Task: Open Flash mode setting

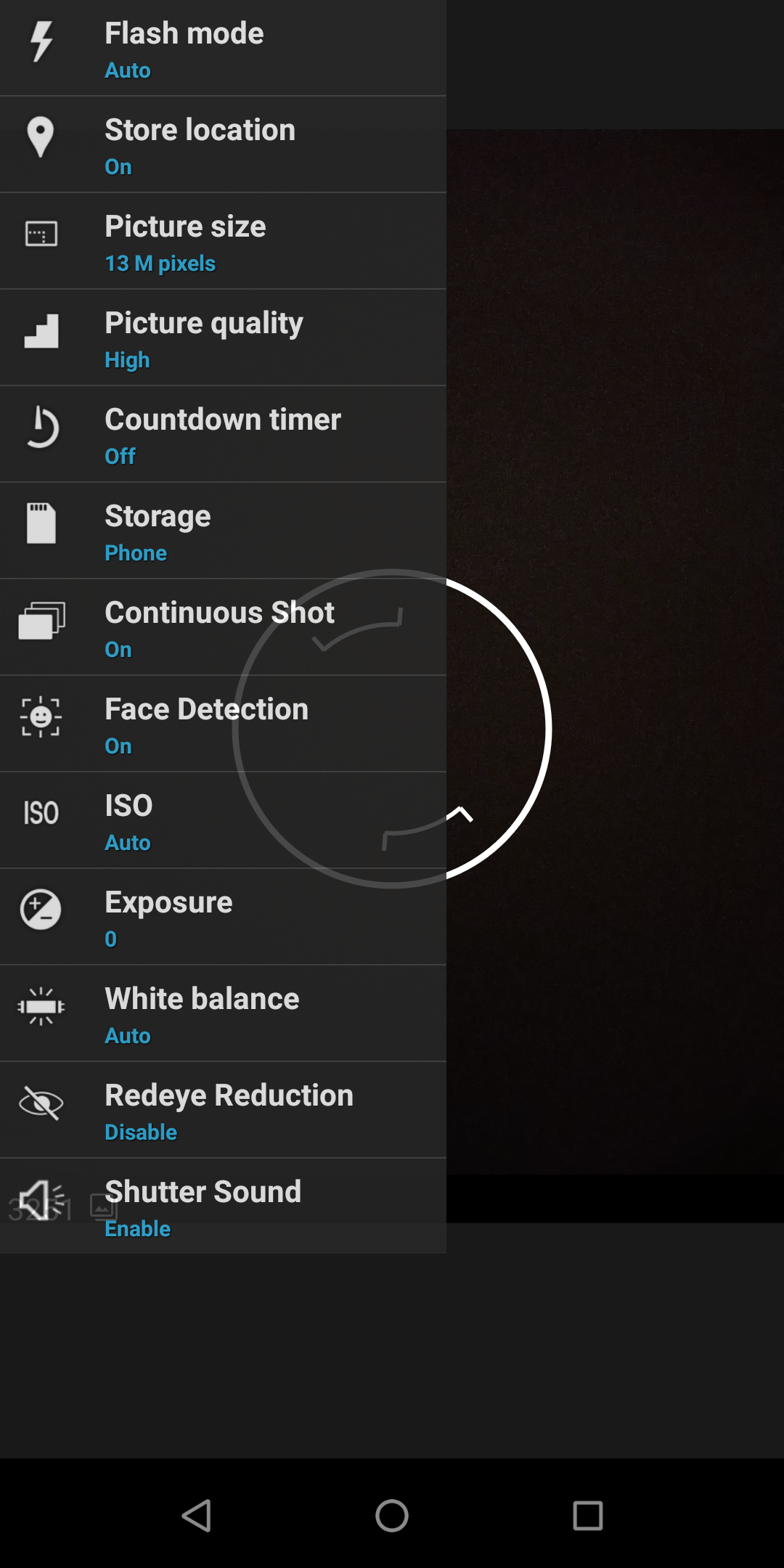Action: coord(223,48)
